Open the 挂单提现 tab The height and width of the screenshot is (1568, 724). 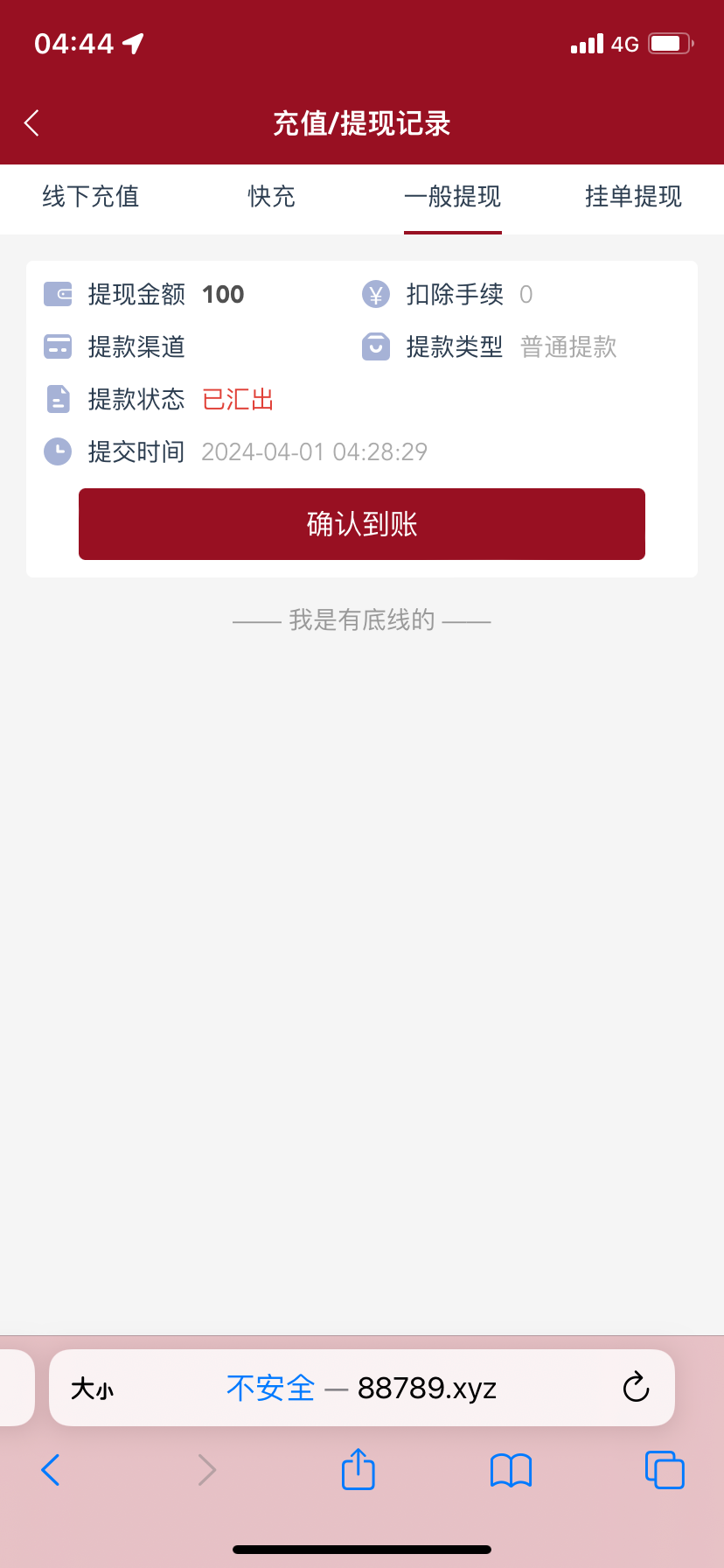click(633, 197)
